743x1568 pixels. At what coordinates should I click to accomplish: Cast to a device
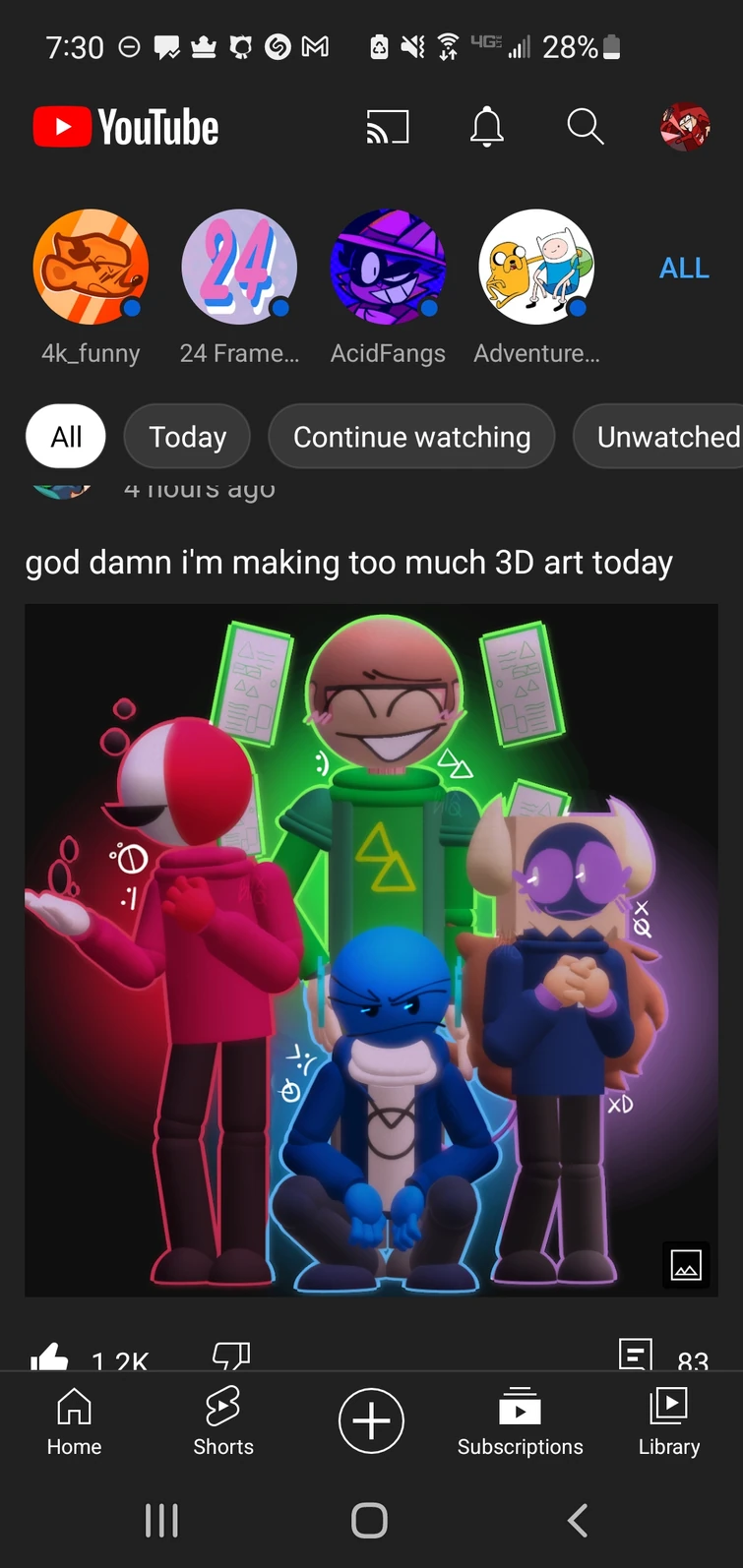click(x=388, y=127)
